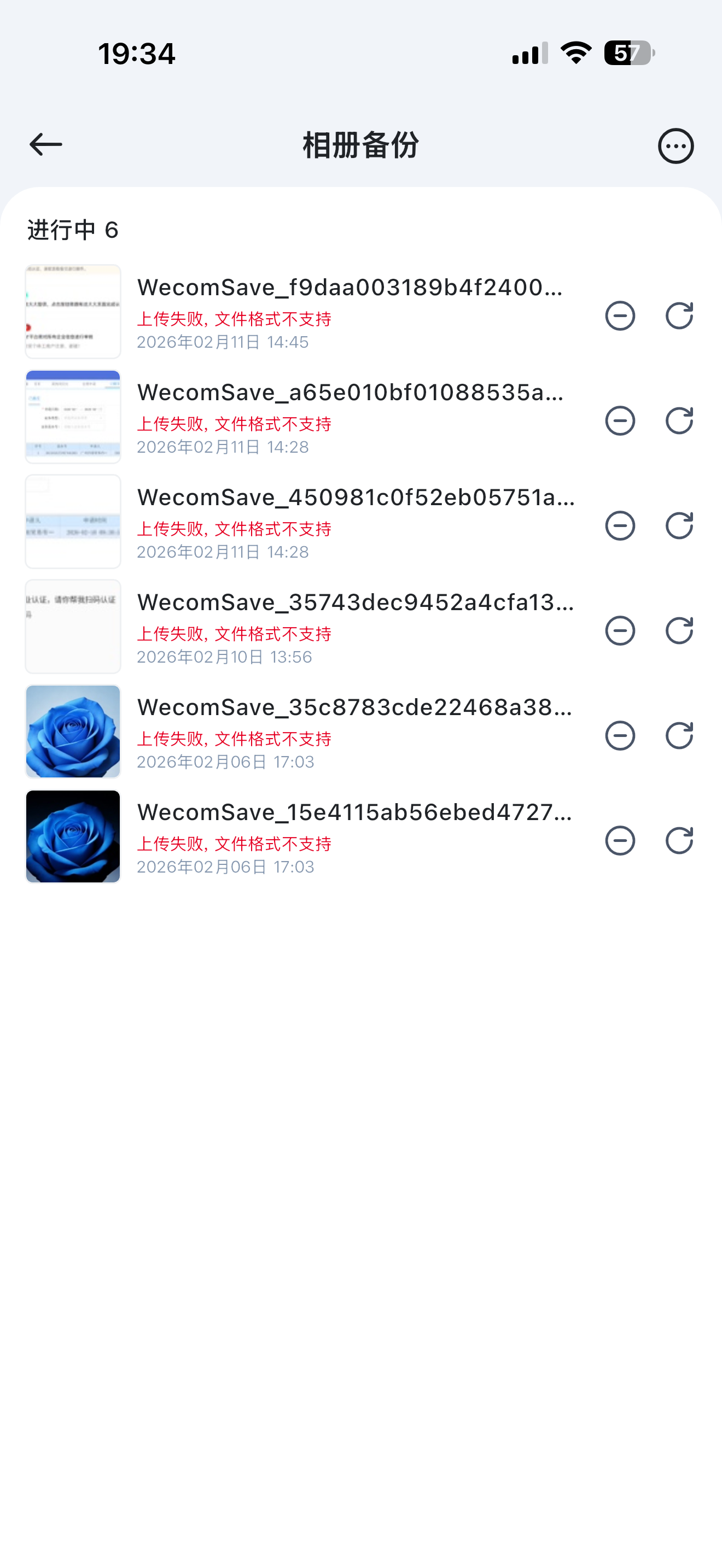Remove WecomSave_a65e010bf01088535a upload task

(x=620, y=420)
